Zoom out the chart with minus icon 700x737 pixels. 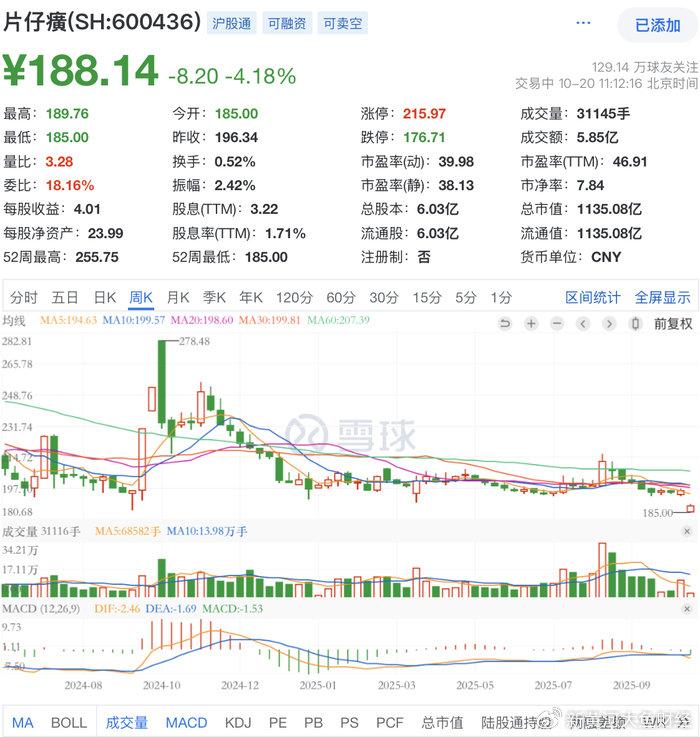[557, 323]
